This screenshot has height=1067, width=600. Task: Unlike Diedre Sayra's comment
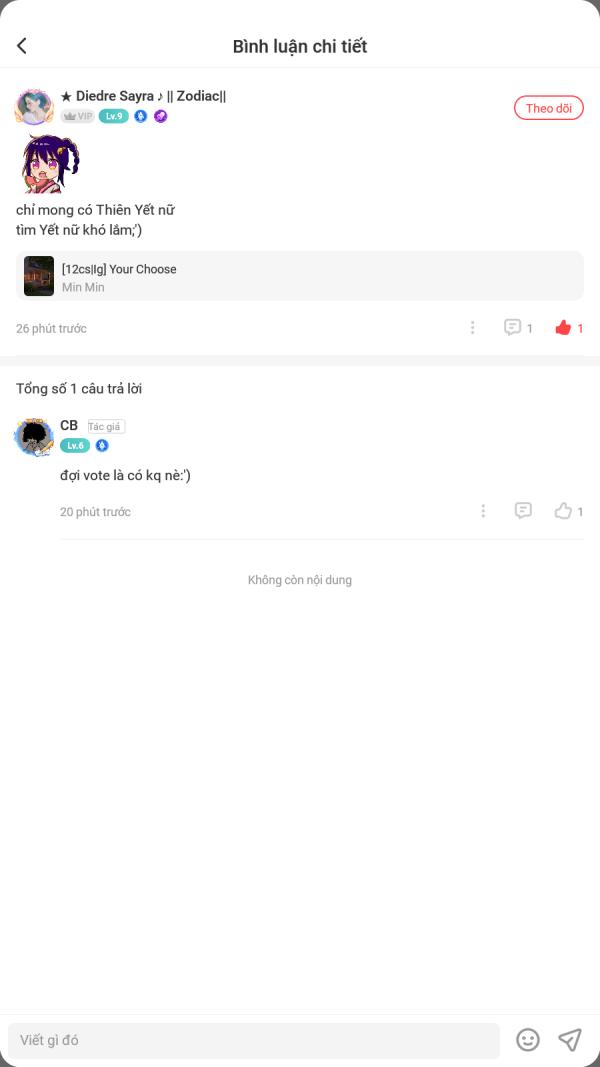pyautogui.click(x=564, y=328)
